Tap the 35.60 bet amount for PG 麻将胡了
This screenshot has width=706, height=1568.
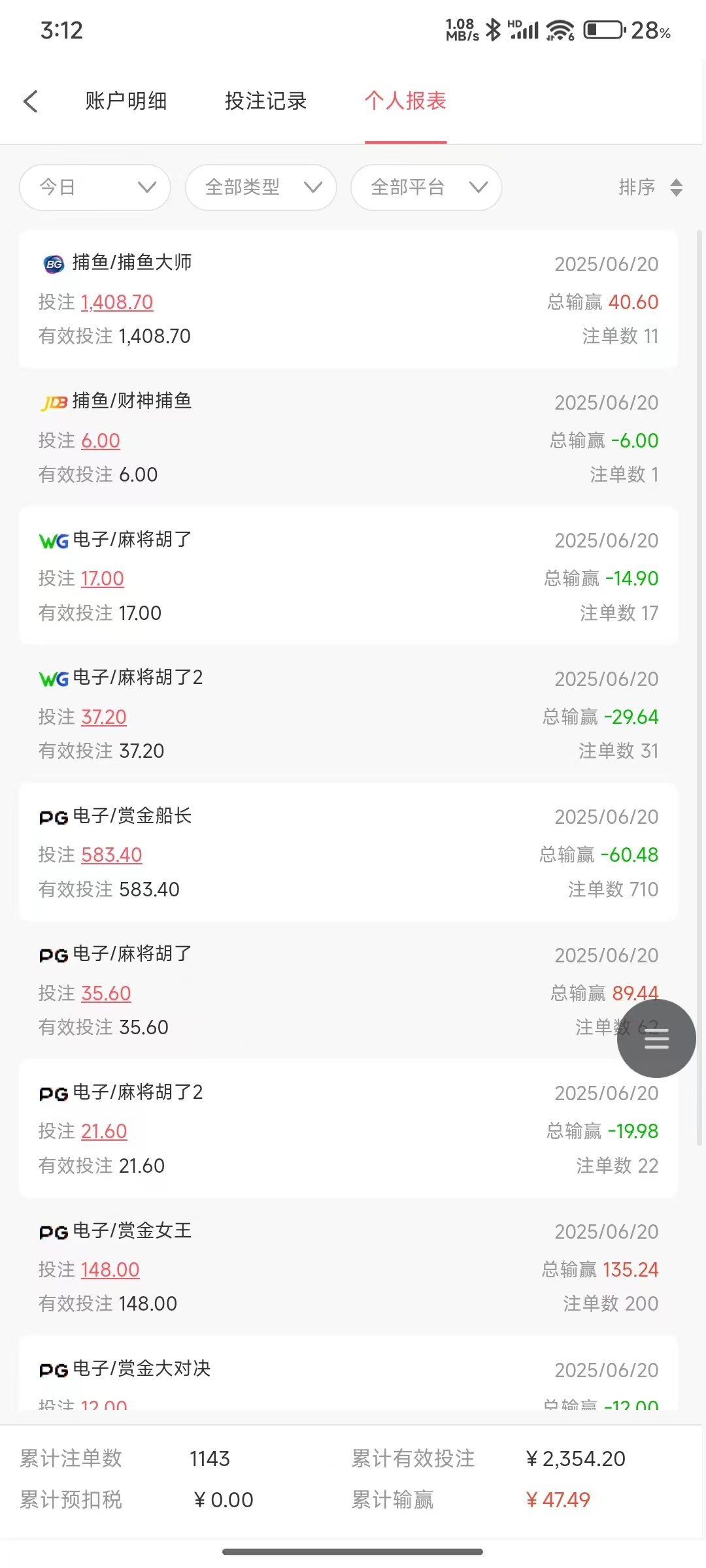(x=107, y=994)
